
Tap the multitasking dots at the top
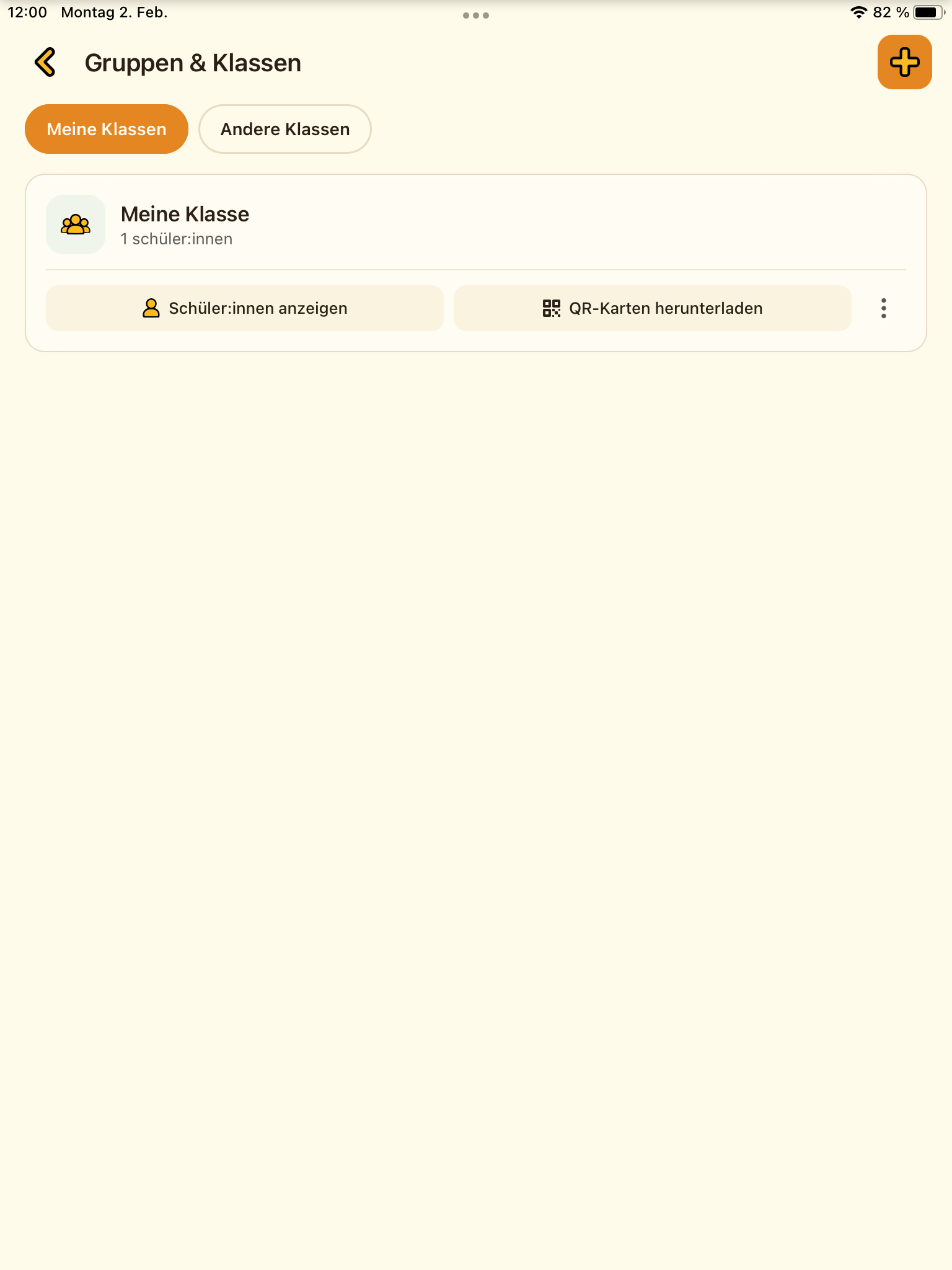tap(476, 16)
